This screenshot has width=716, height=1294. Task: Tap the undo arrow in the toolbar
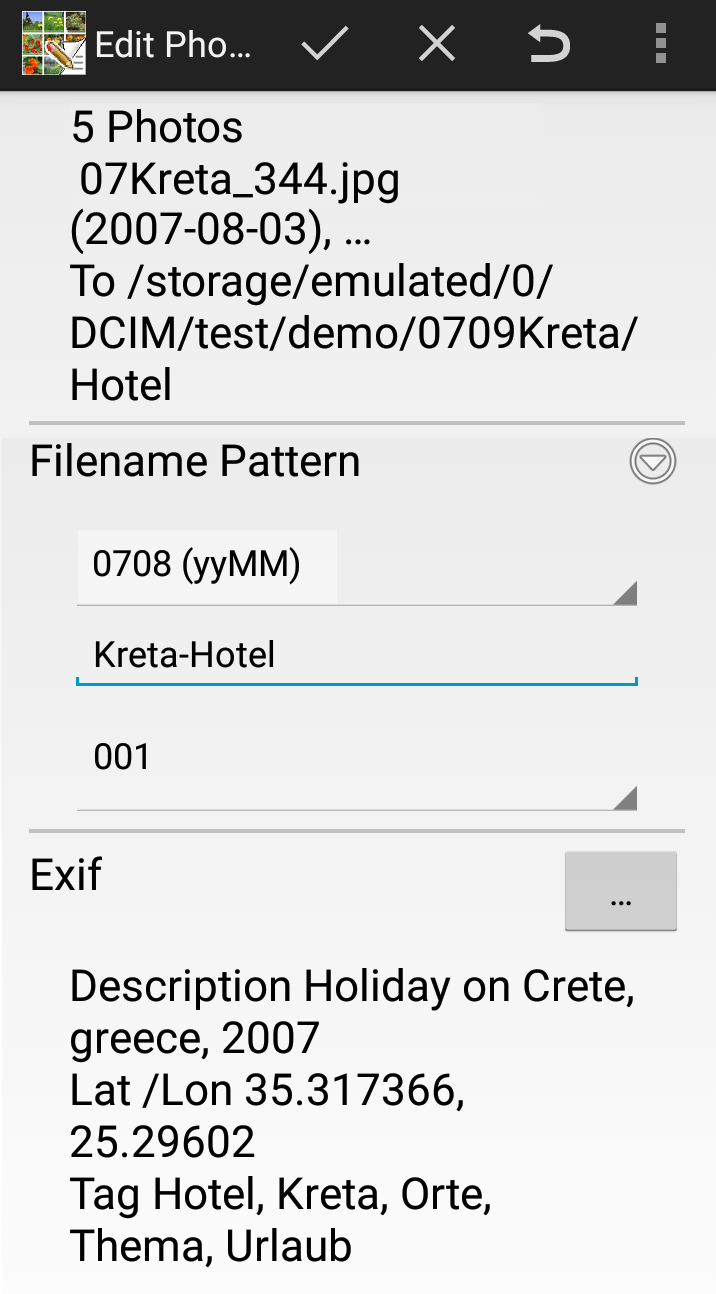[x=548, y=44]
